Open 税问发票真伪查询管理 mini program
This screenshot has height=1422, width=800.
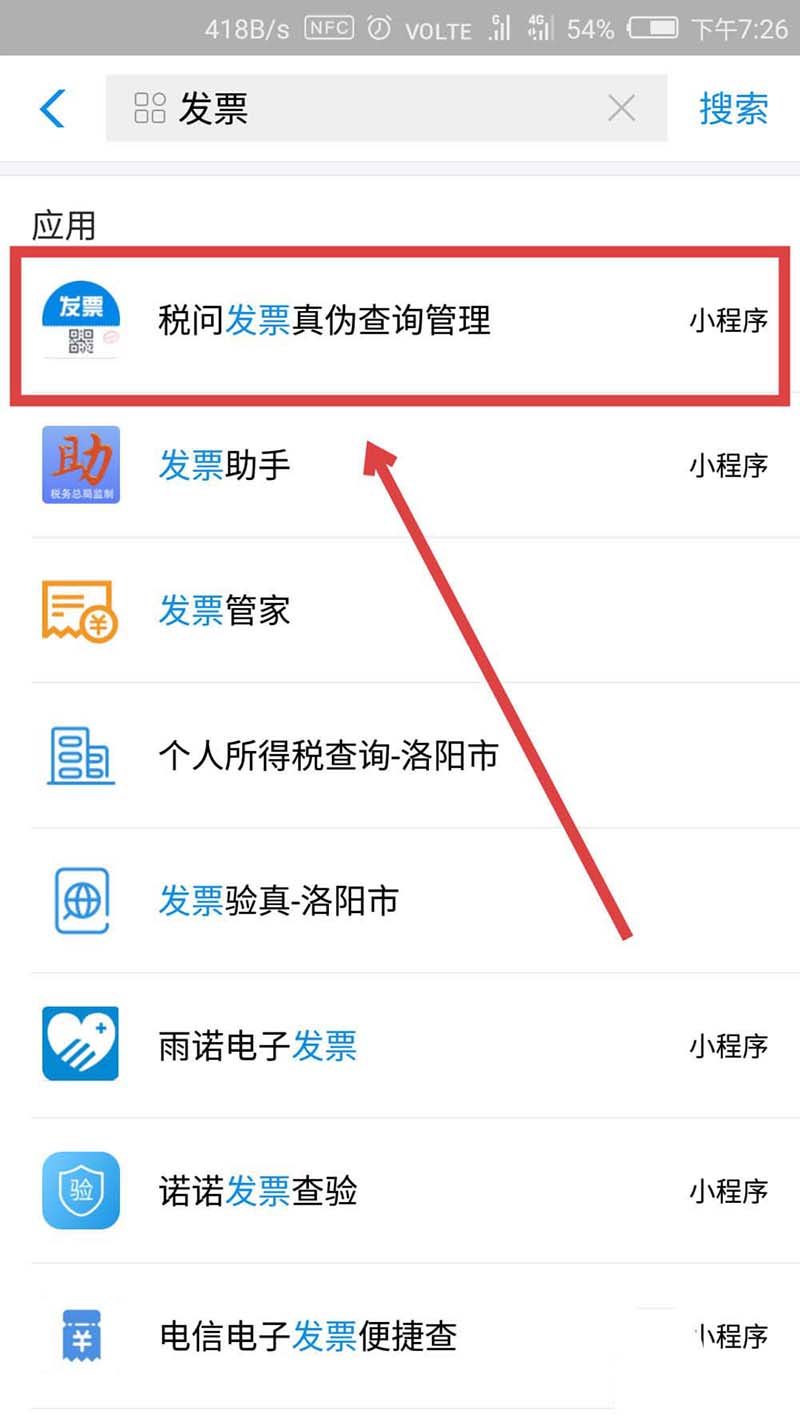(400, 321)
